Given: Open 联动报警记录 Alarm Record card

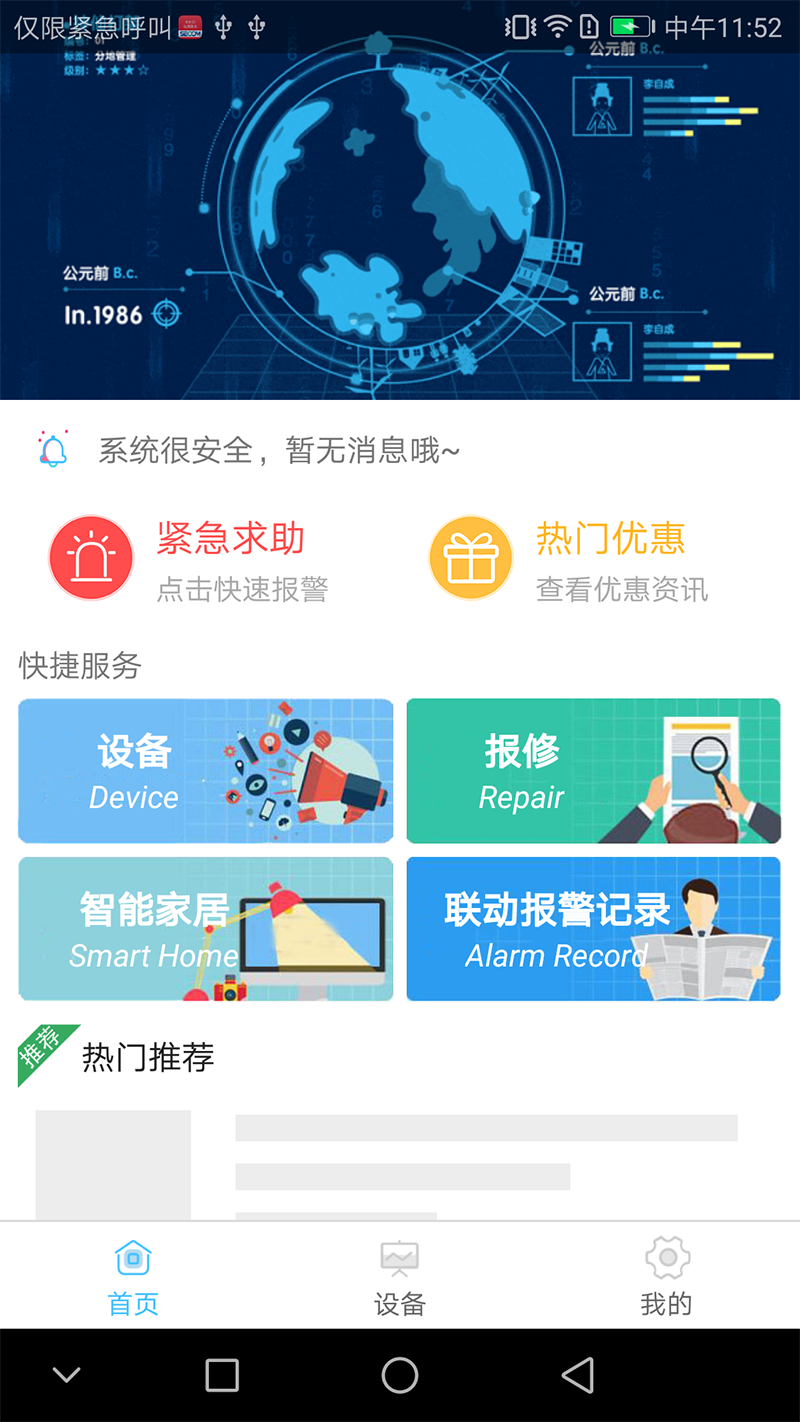Looking at the screenshot, I should coord(593,929).
